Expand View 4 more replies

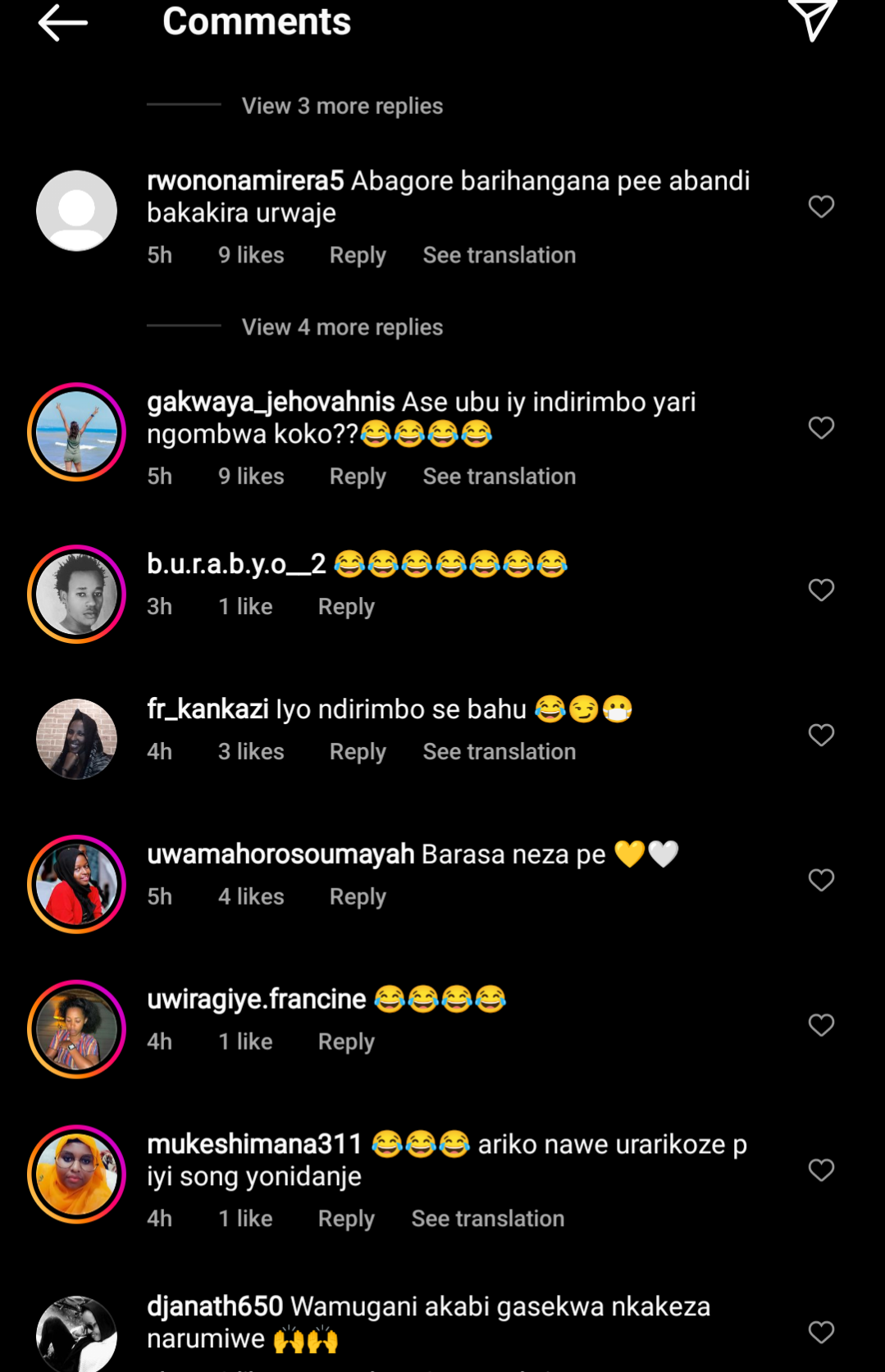click(341, 327)
